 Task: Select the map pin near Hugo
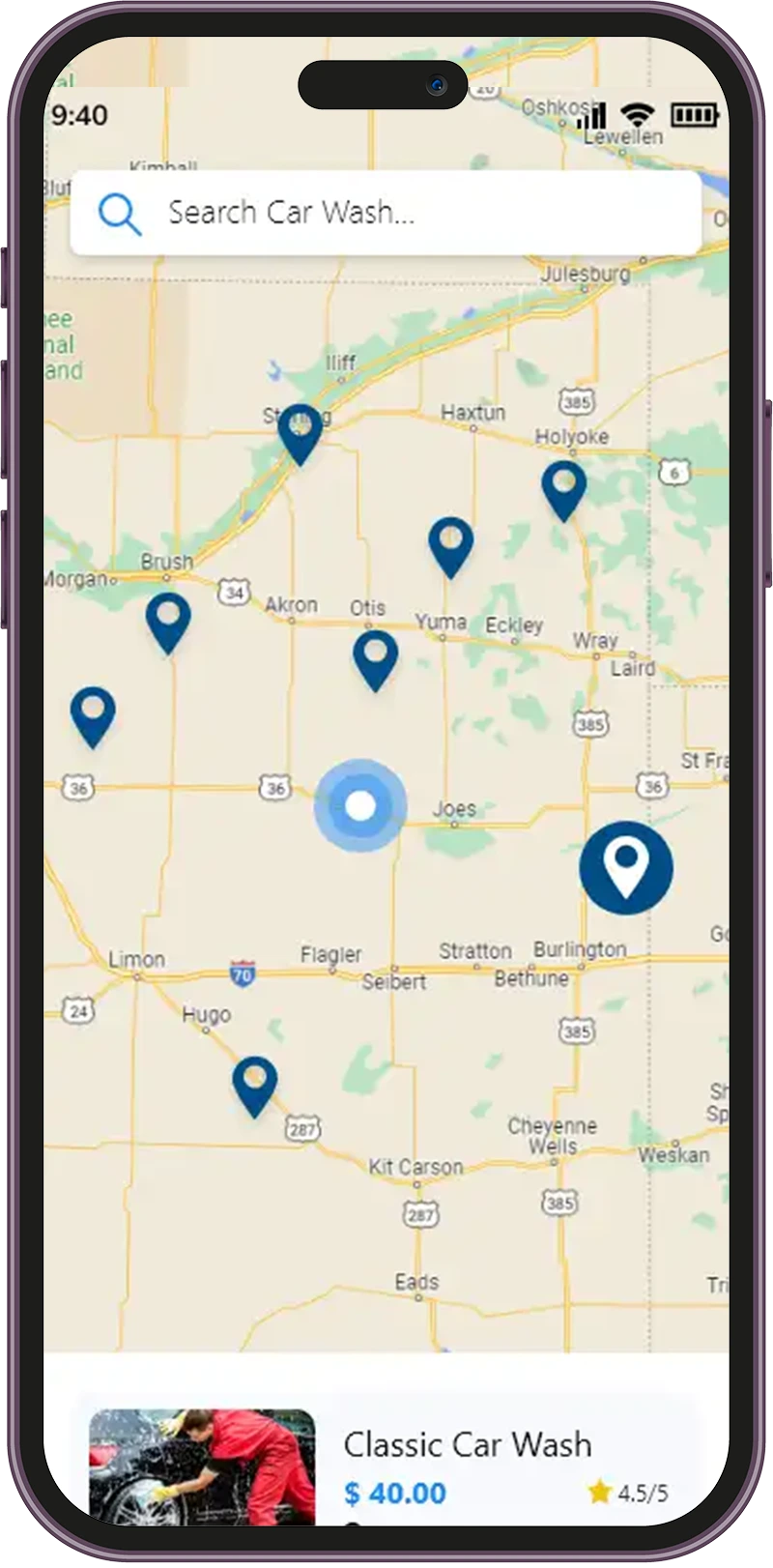click(254, 1083)
